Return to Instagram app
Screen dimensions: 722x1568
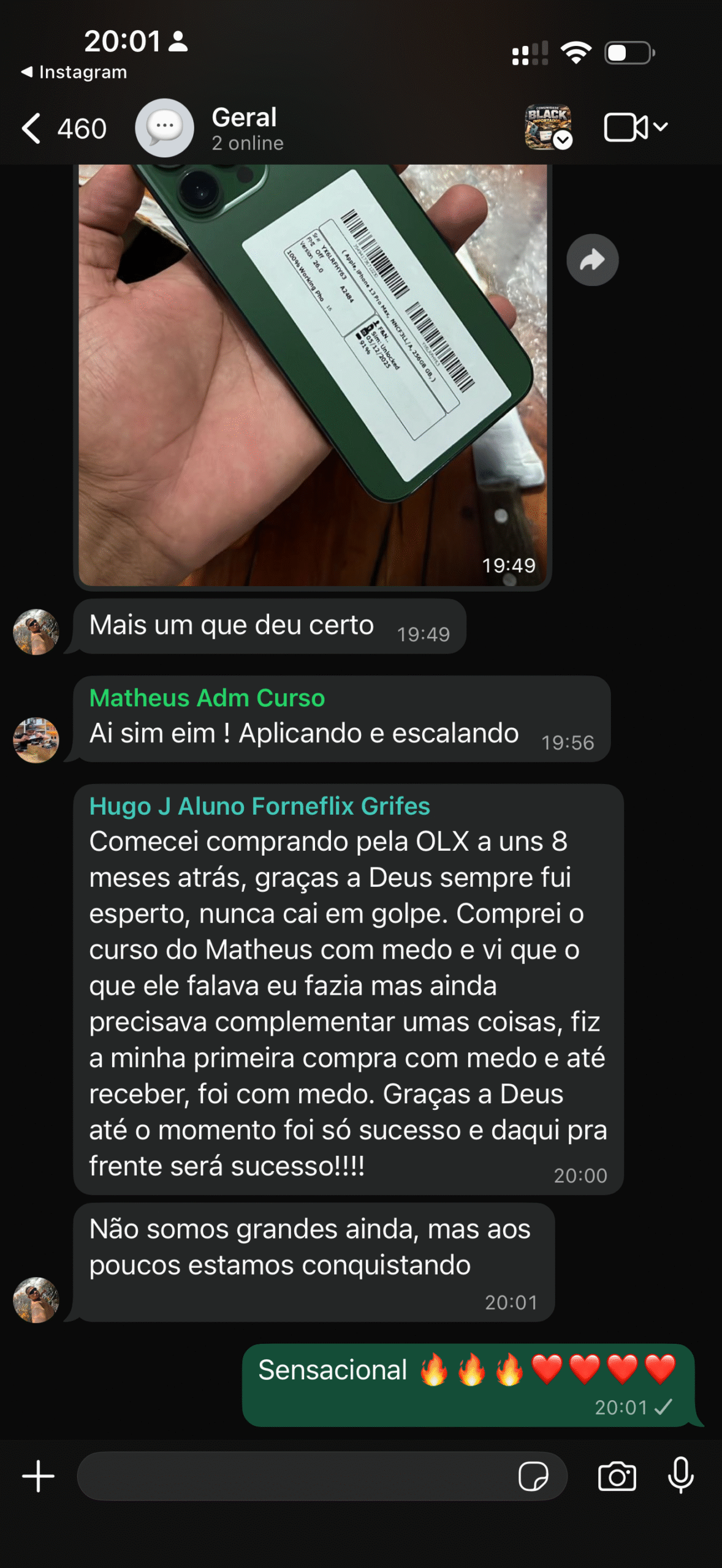(x=74, y=72)
